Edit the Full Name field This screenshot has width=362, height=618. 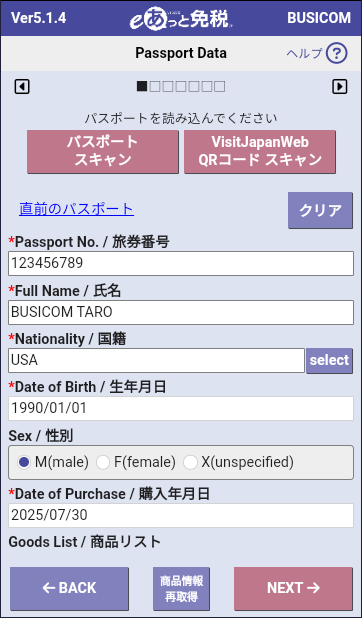181,312
